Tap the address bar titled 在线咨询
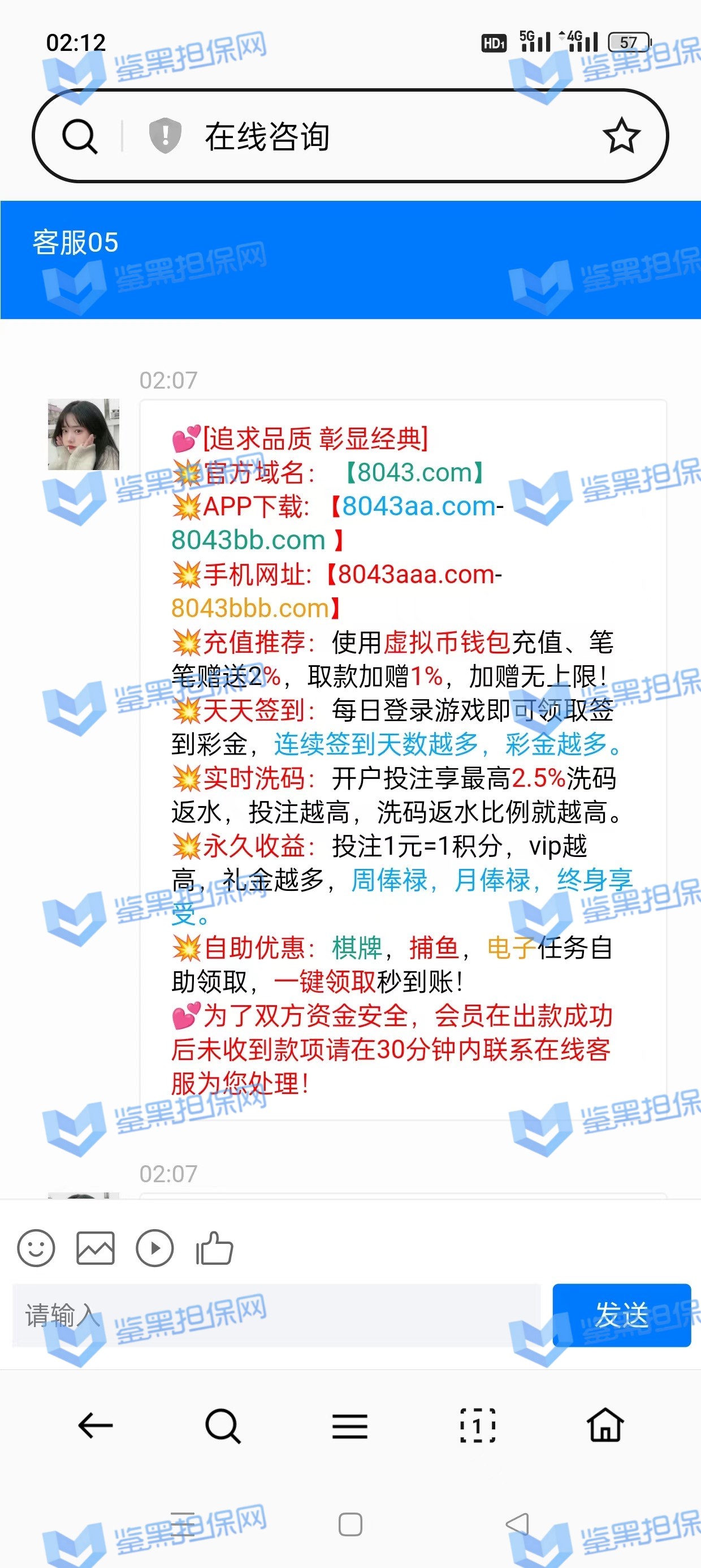The height and width of the screenshot is (1568, 701). (x=365, y=136)
